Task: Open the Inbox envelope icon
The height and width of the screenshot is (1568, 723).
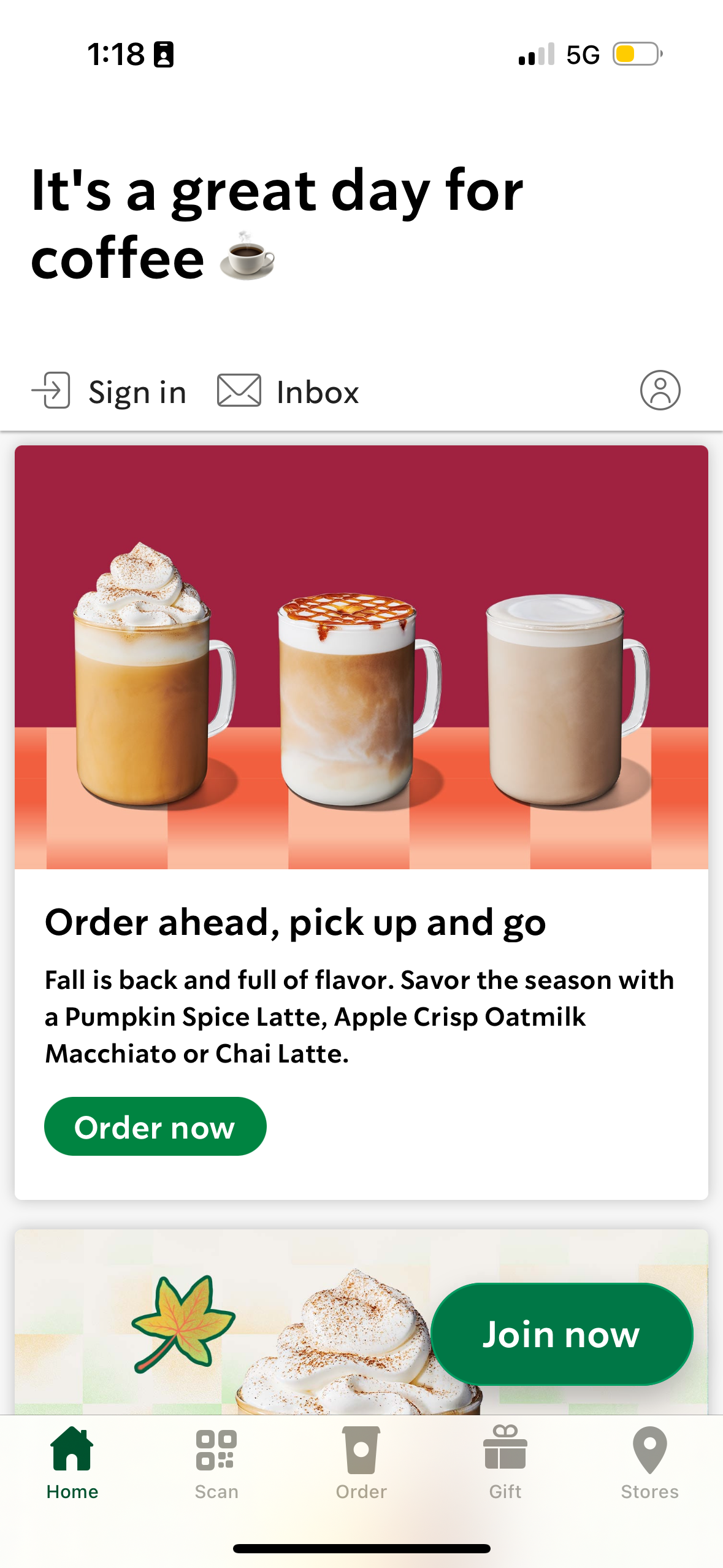Action: coord(239,391)
